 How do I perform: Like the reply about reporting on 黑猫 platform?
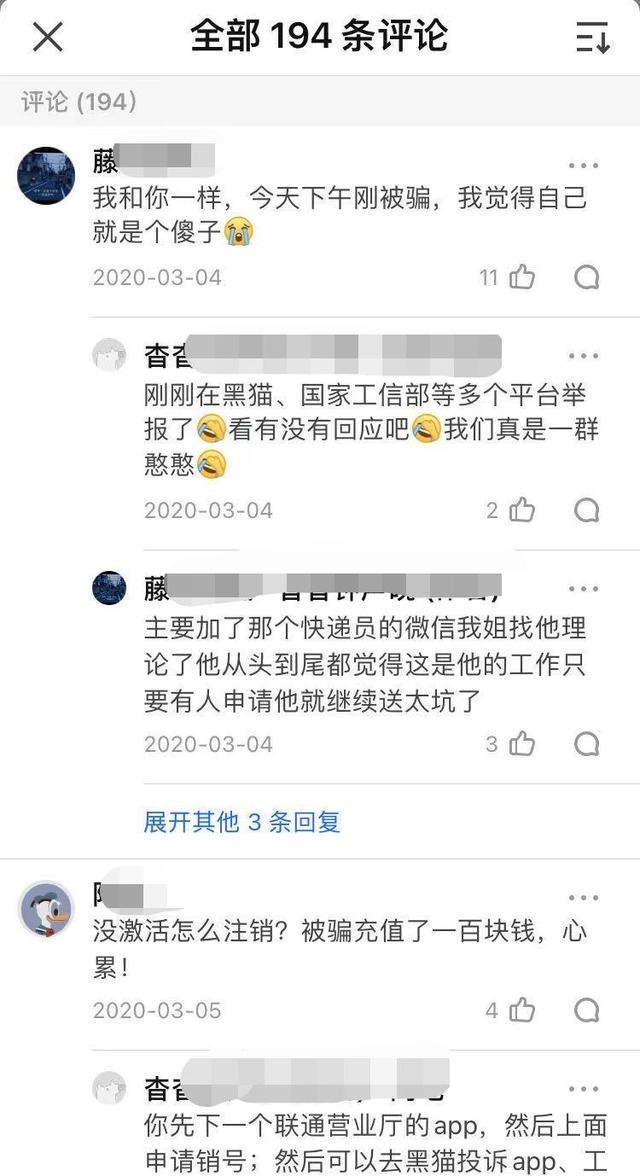coord(522,510)
